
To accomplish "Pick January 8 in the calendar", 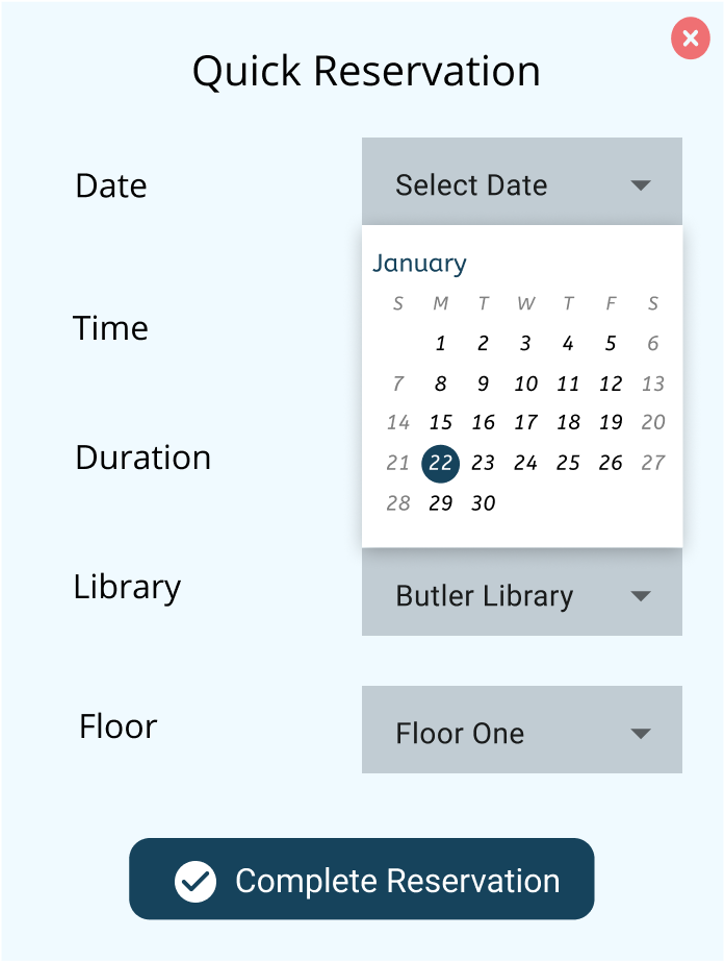I will [440, 383].
